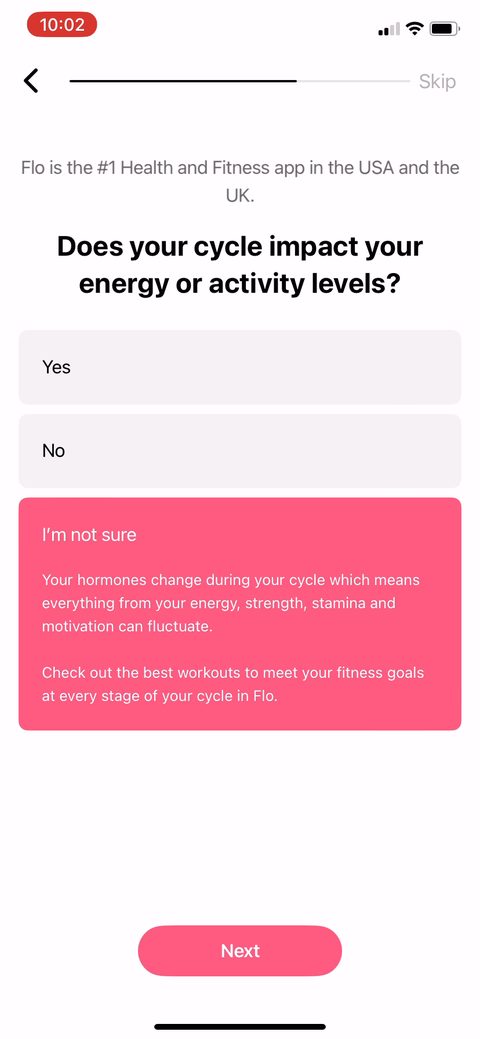Tap the I'm not sure option
Viewport: 480px width, 1039px height.
(x=239, y=614)
